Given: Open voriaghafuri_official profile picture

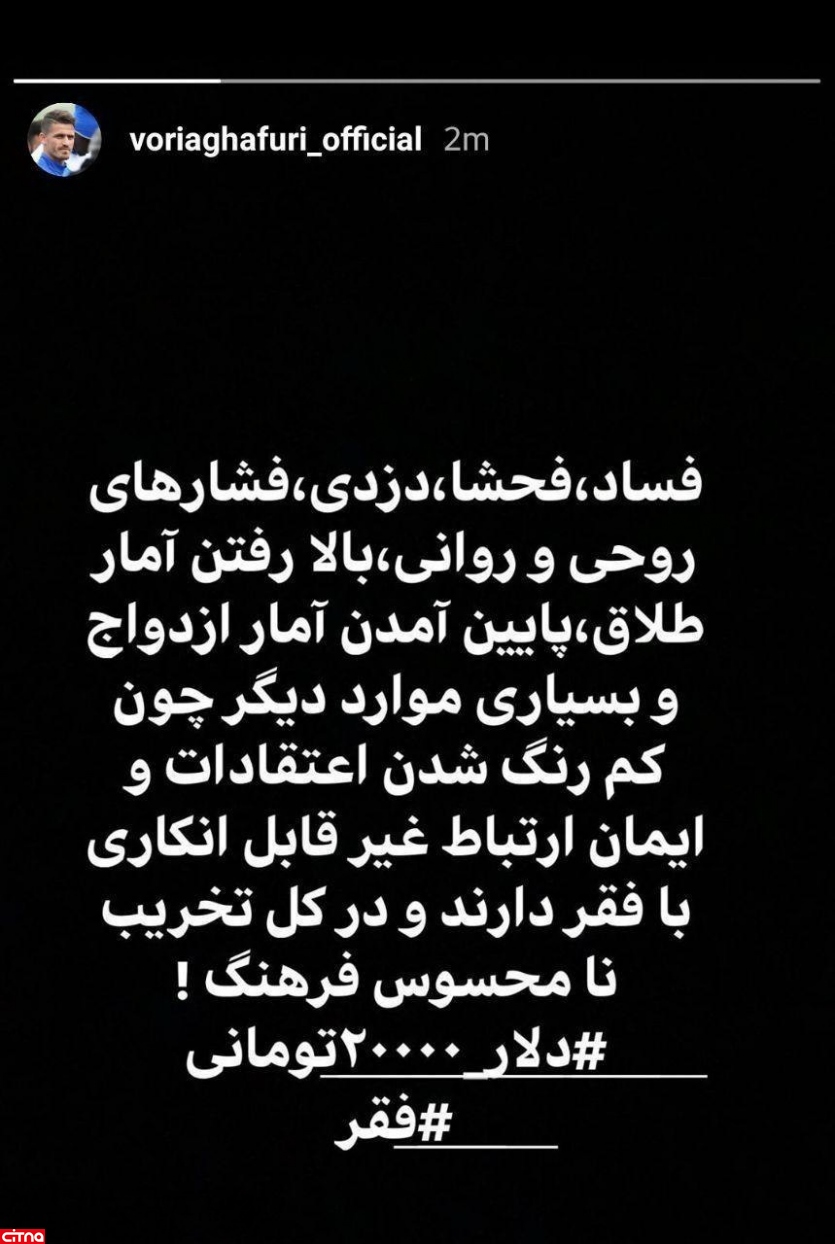Looking at the screenshot, I should (64, 140).
